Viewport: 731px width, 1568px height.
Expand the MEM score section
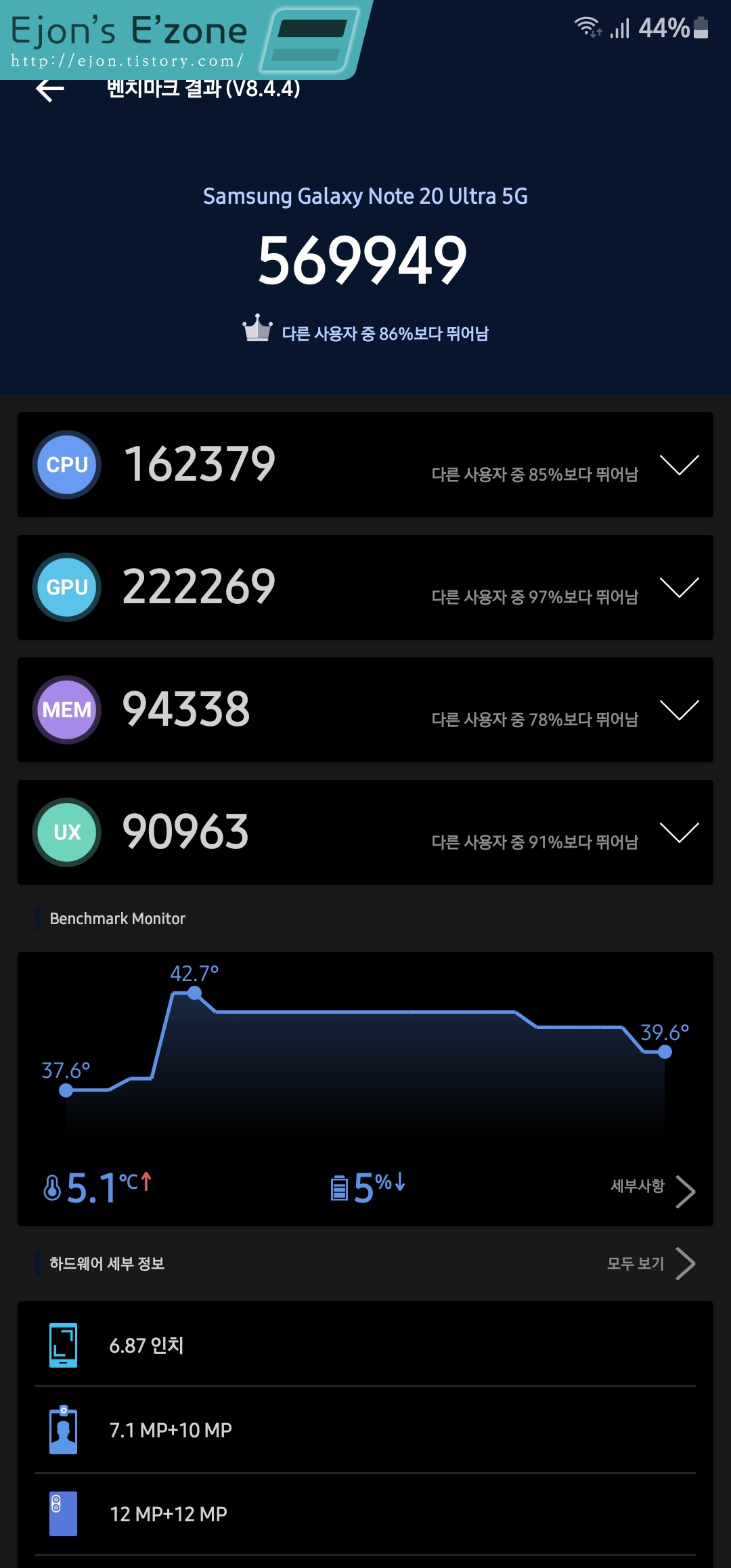679,710
